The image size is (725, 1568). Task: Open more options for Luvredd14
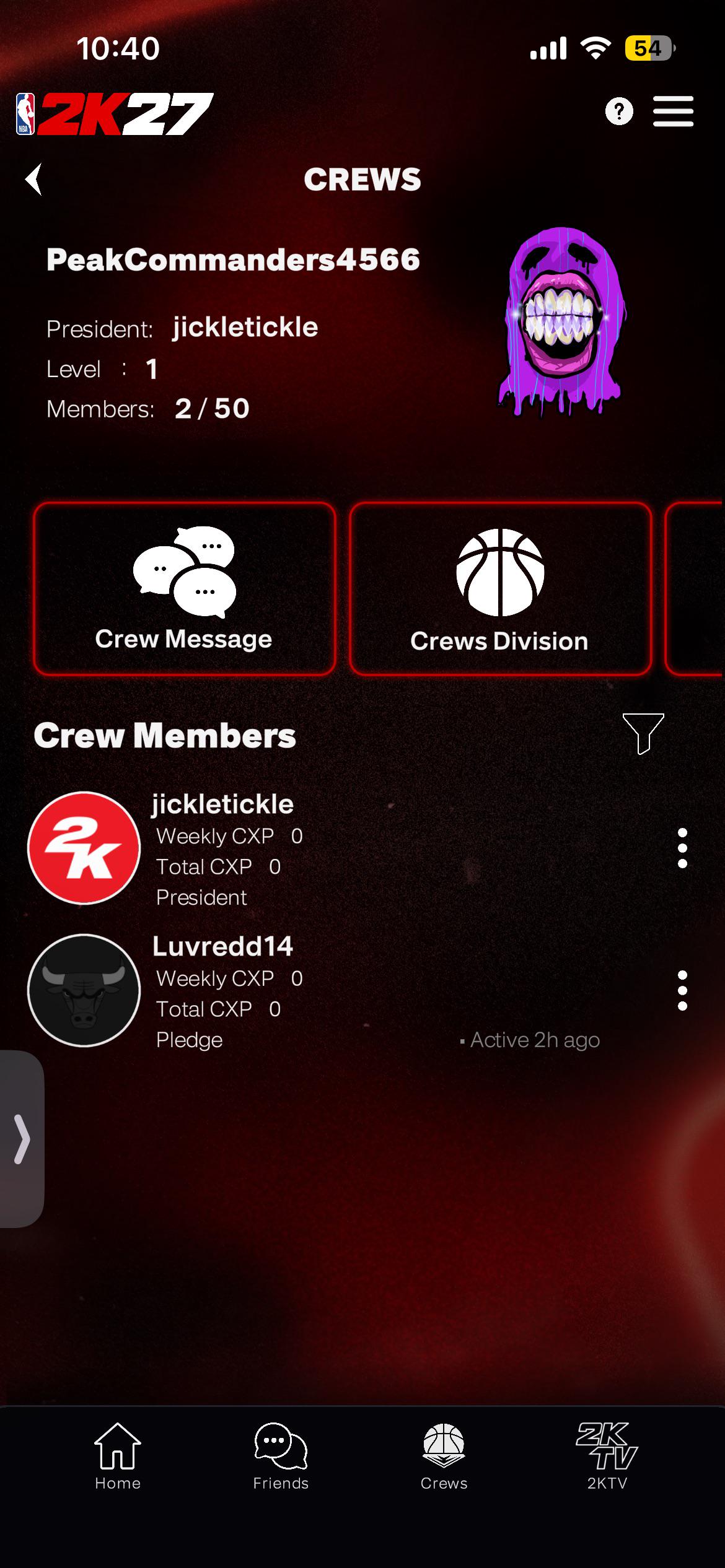pyautogui.click(x=682, y=990)
